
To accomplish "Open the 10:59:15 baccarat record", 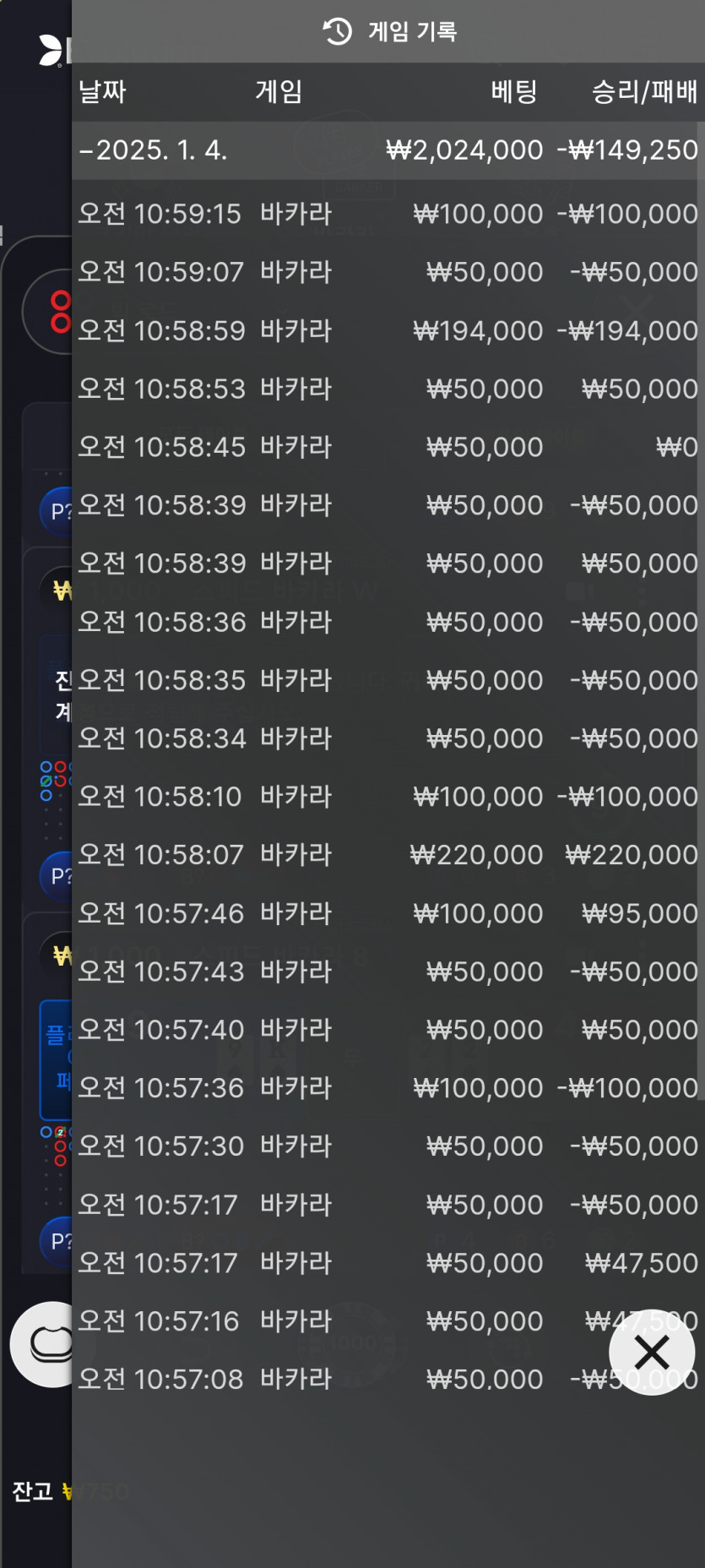I will click(388, 214).
